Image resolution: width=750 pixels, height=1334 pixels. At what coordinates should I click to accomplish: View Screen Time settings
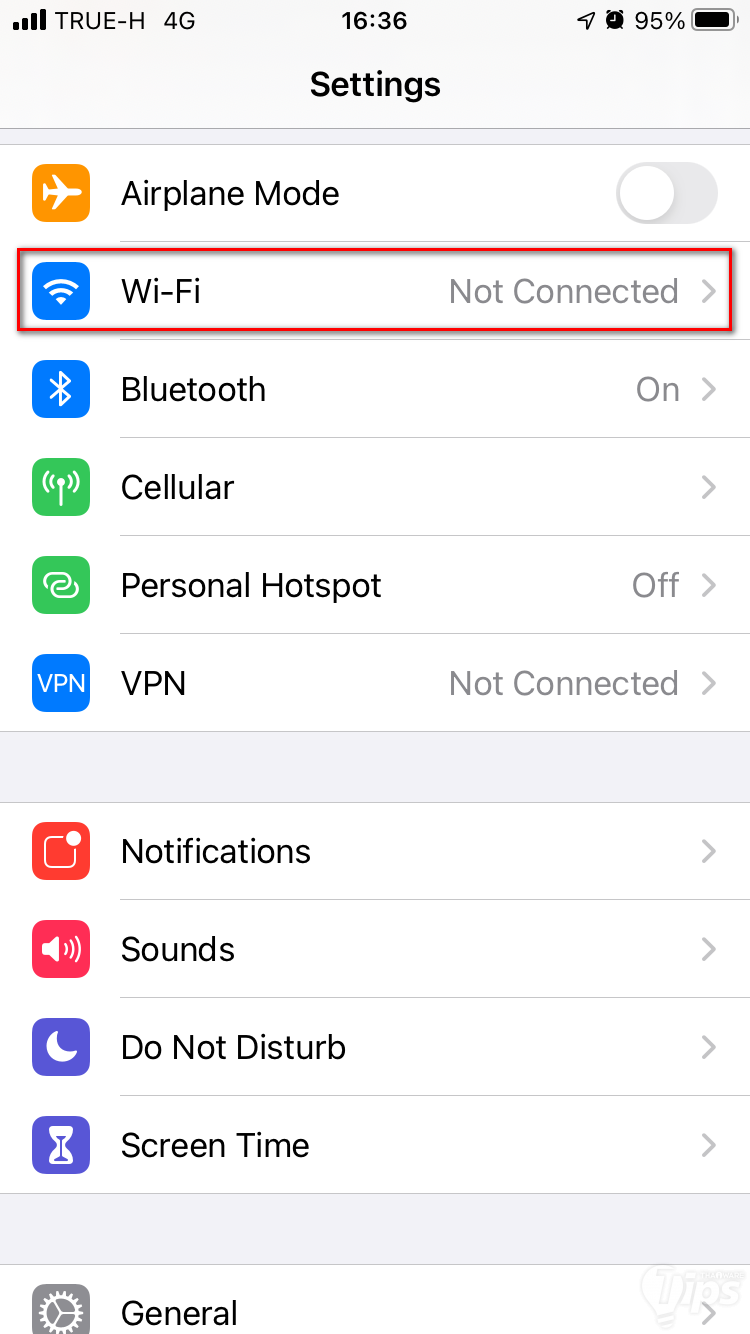click(x=375, y=1145)
